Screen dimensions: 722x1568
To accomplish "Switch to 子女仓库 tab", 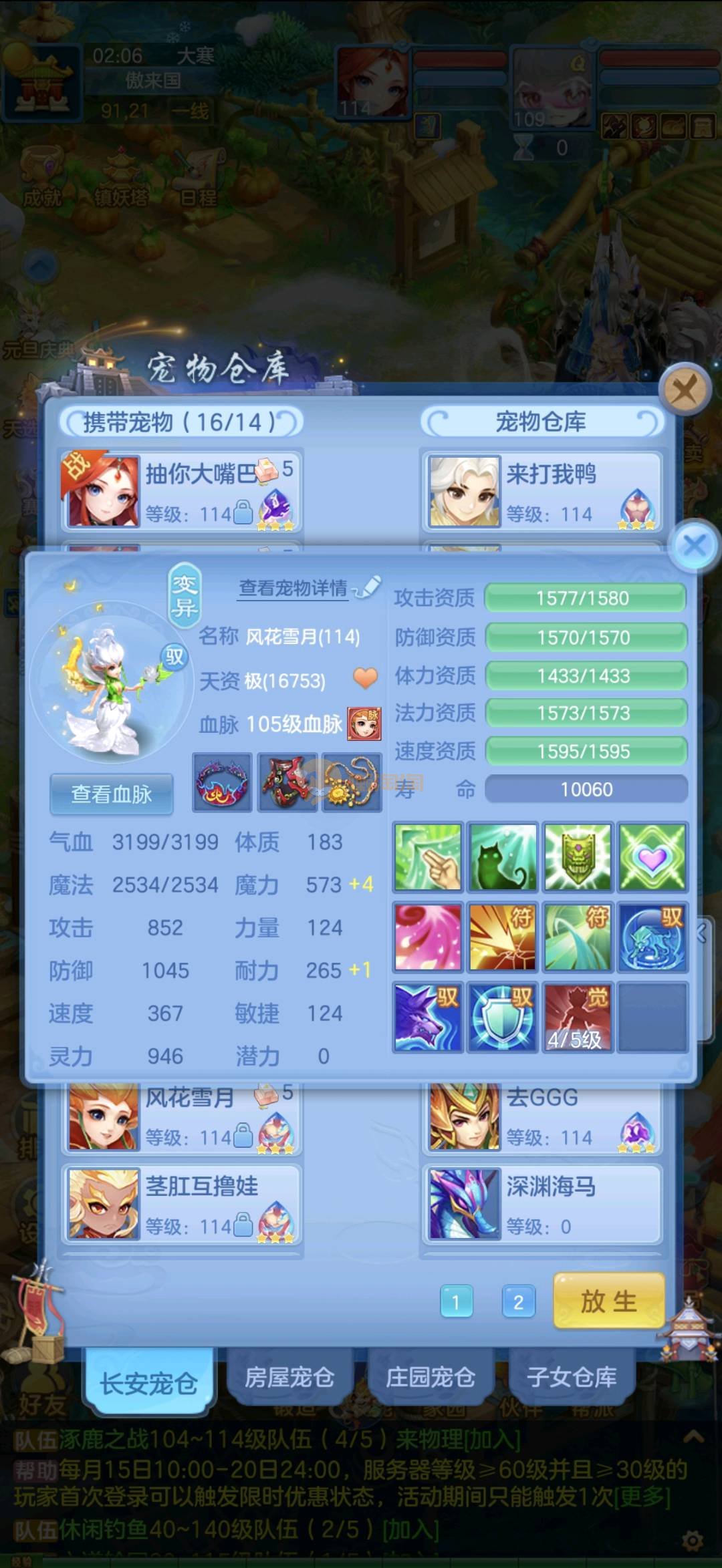I will (572, 1377).
